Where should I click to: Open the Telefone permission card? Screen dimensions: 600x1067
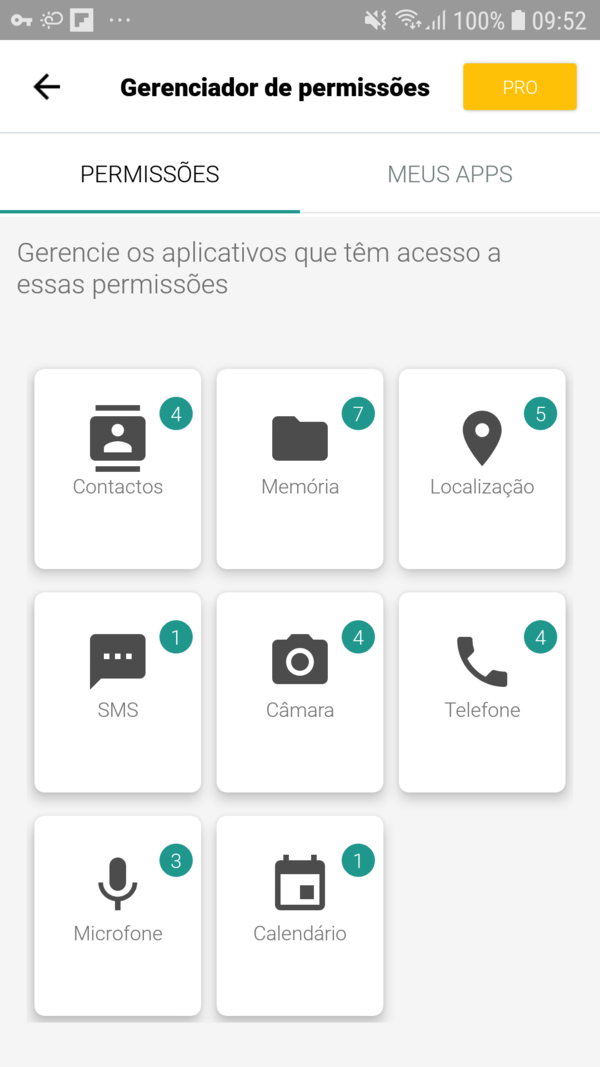482,691
